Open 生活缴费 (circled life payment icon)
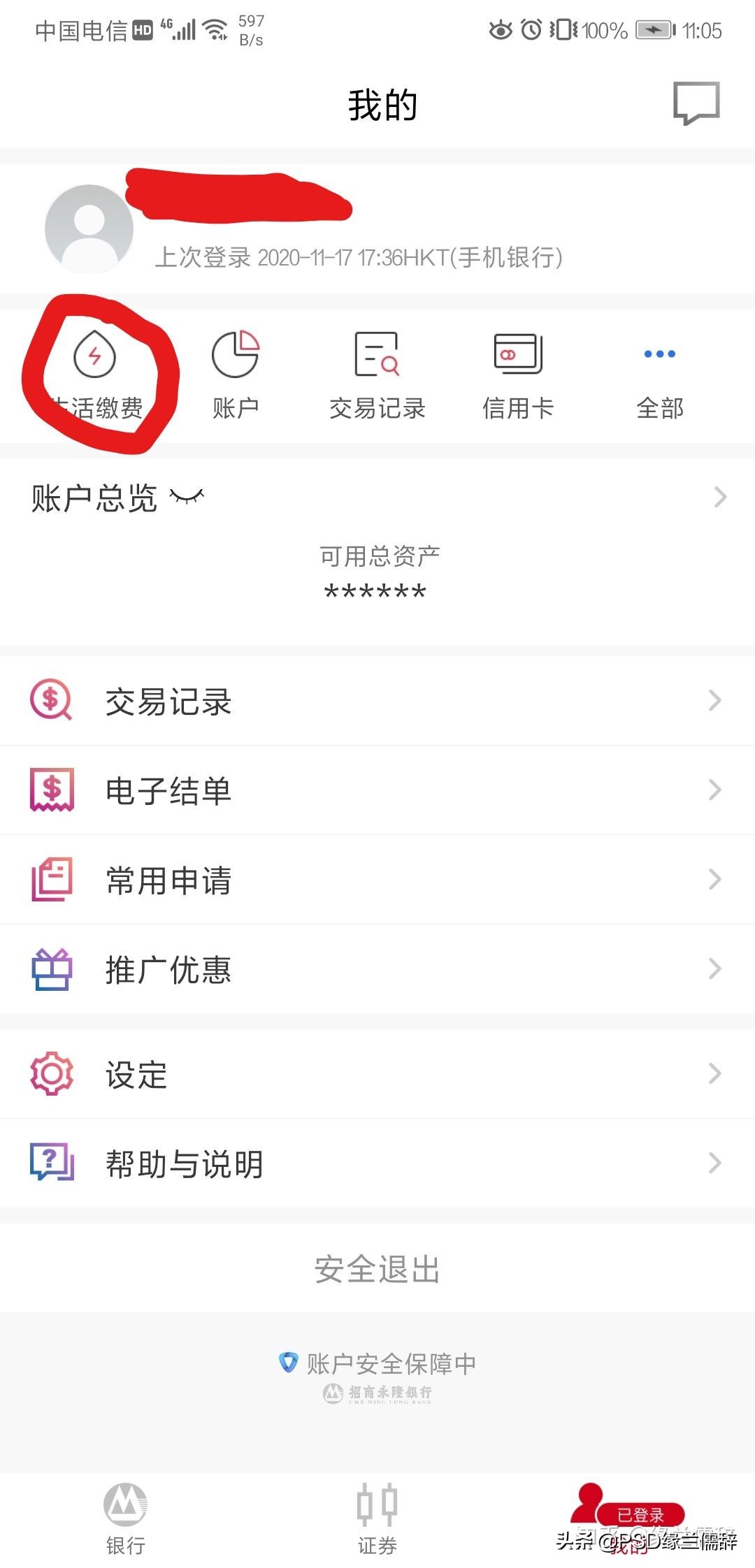The width and height of the screenshot is (755, 1568). pyautogui.click(x=94, y=356)
